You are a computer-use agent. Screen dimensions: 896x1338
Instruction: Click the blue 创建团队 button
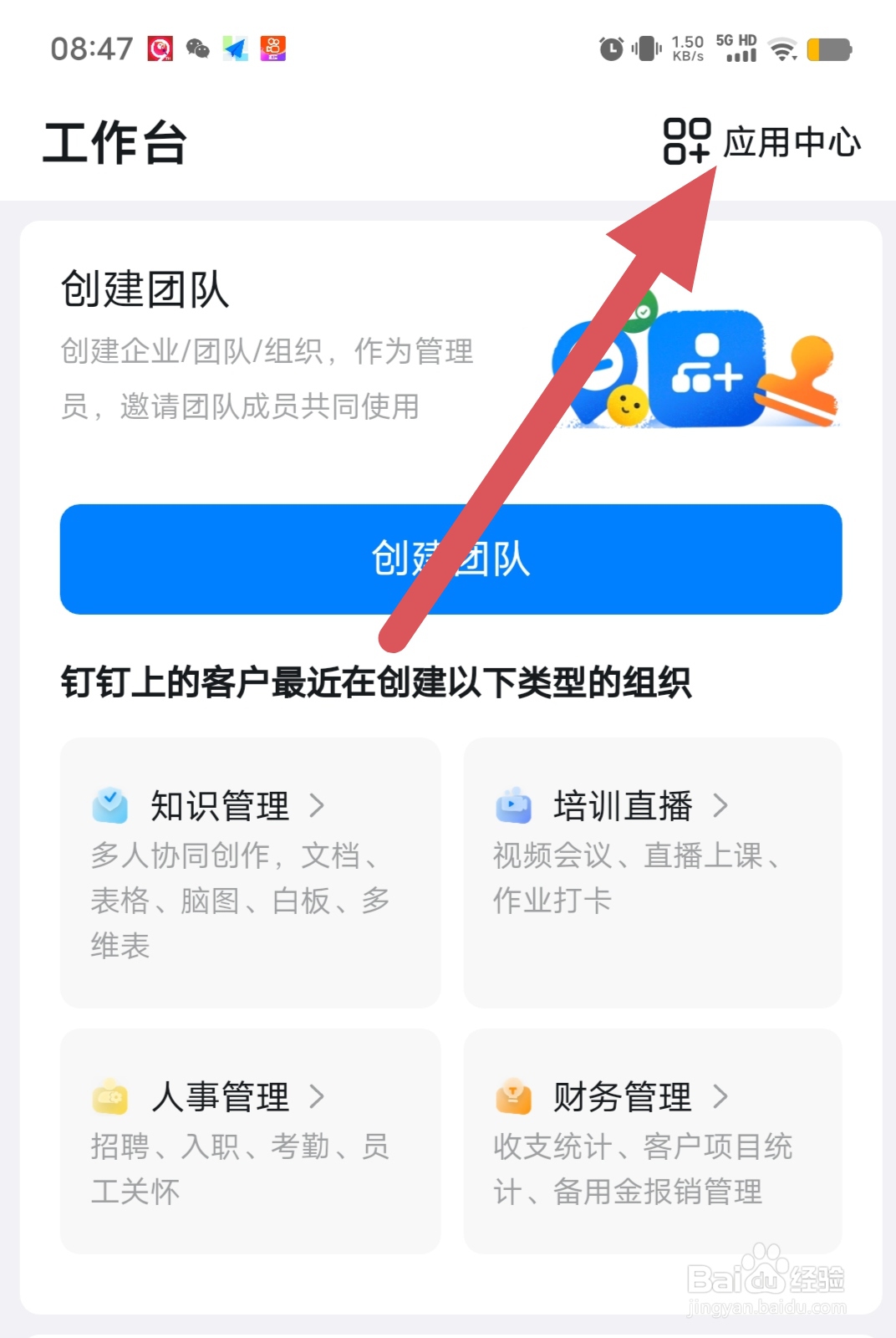pyautogui.click(x=449, y=560)
